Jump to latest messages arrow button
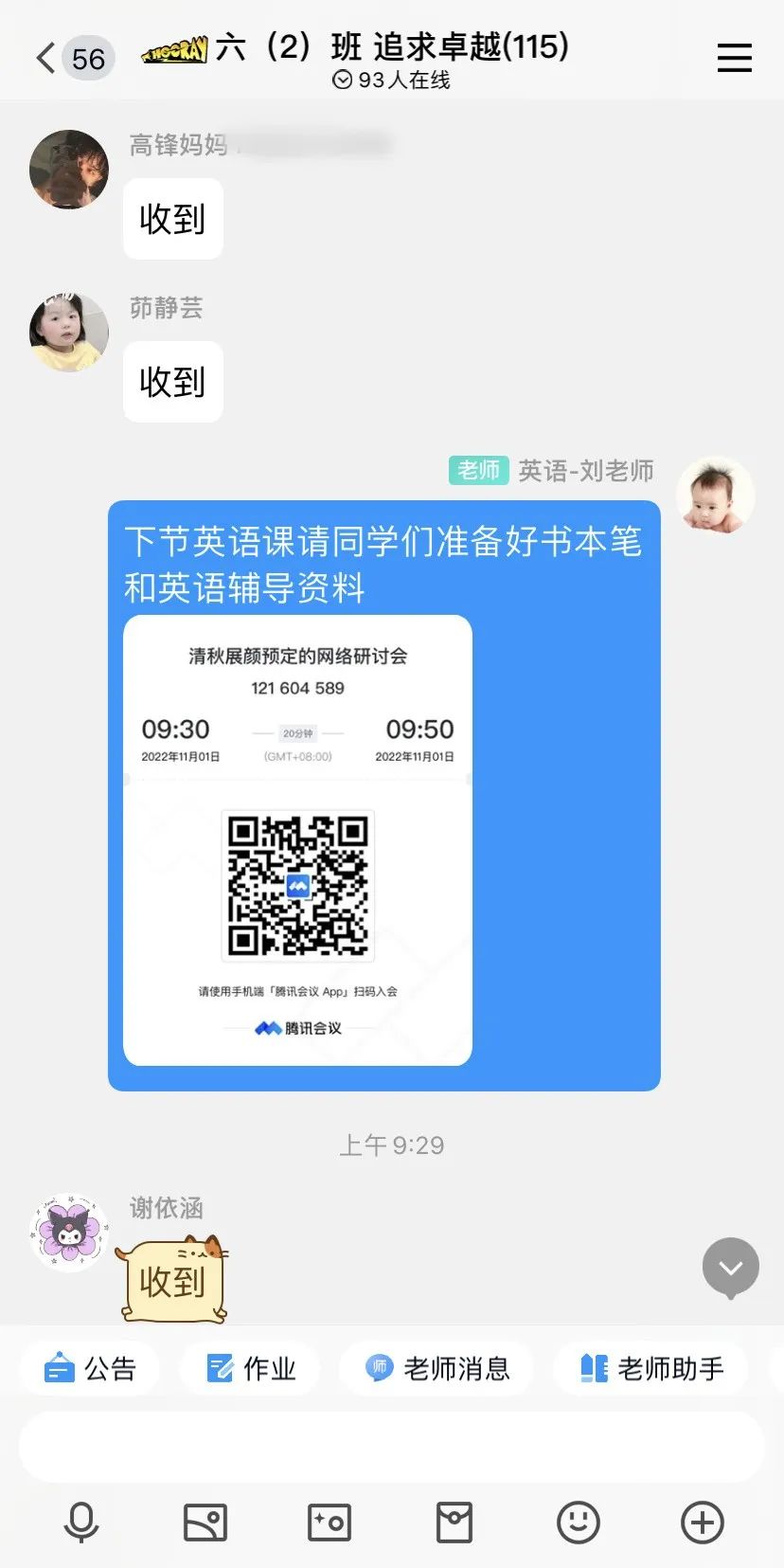 (730, 1267)
